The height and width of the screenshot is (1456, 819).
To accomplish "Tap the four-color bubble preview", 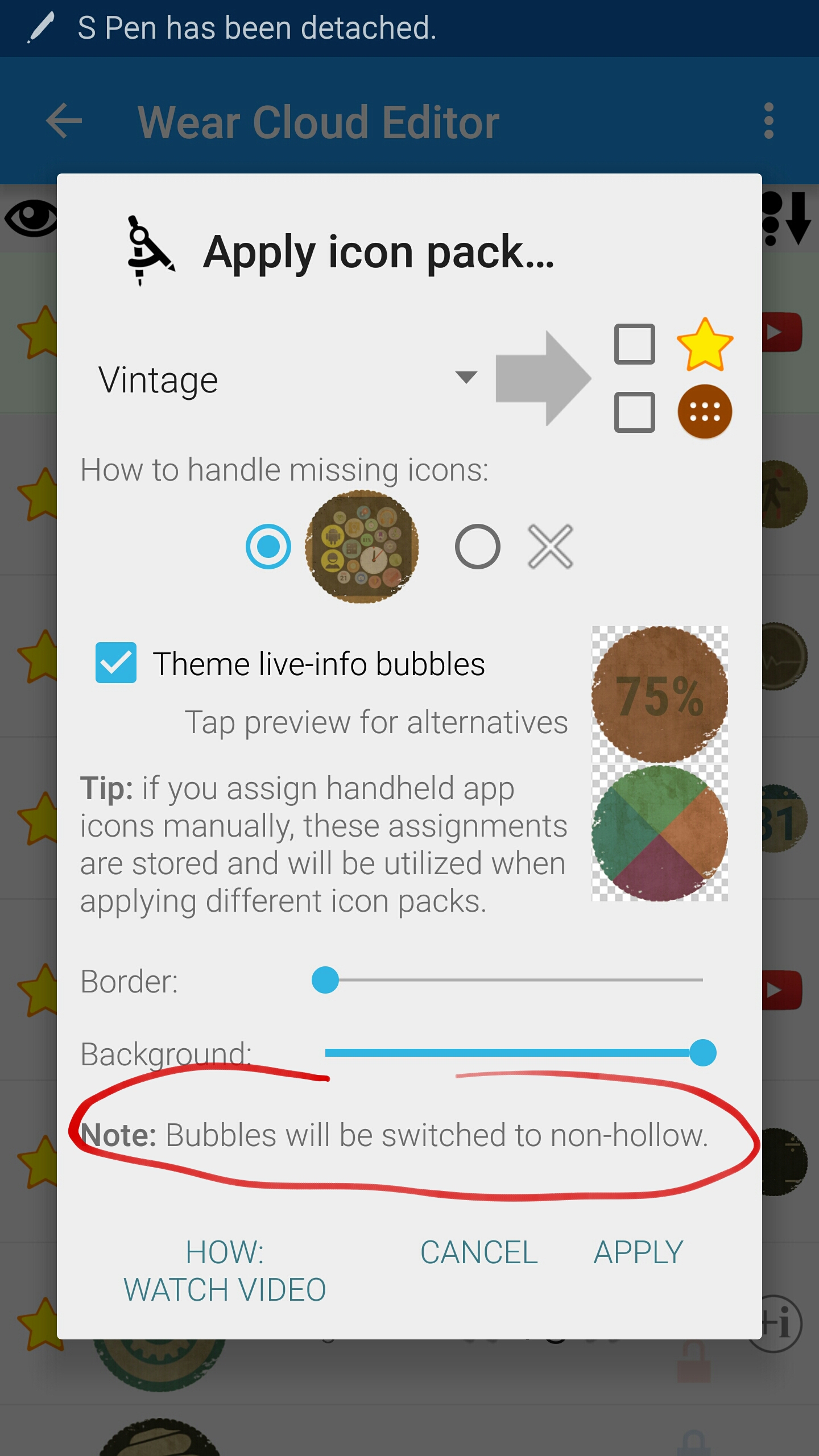I will (660, 833).
